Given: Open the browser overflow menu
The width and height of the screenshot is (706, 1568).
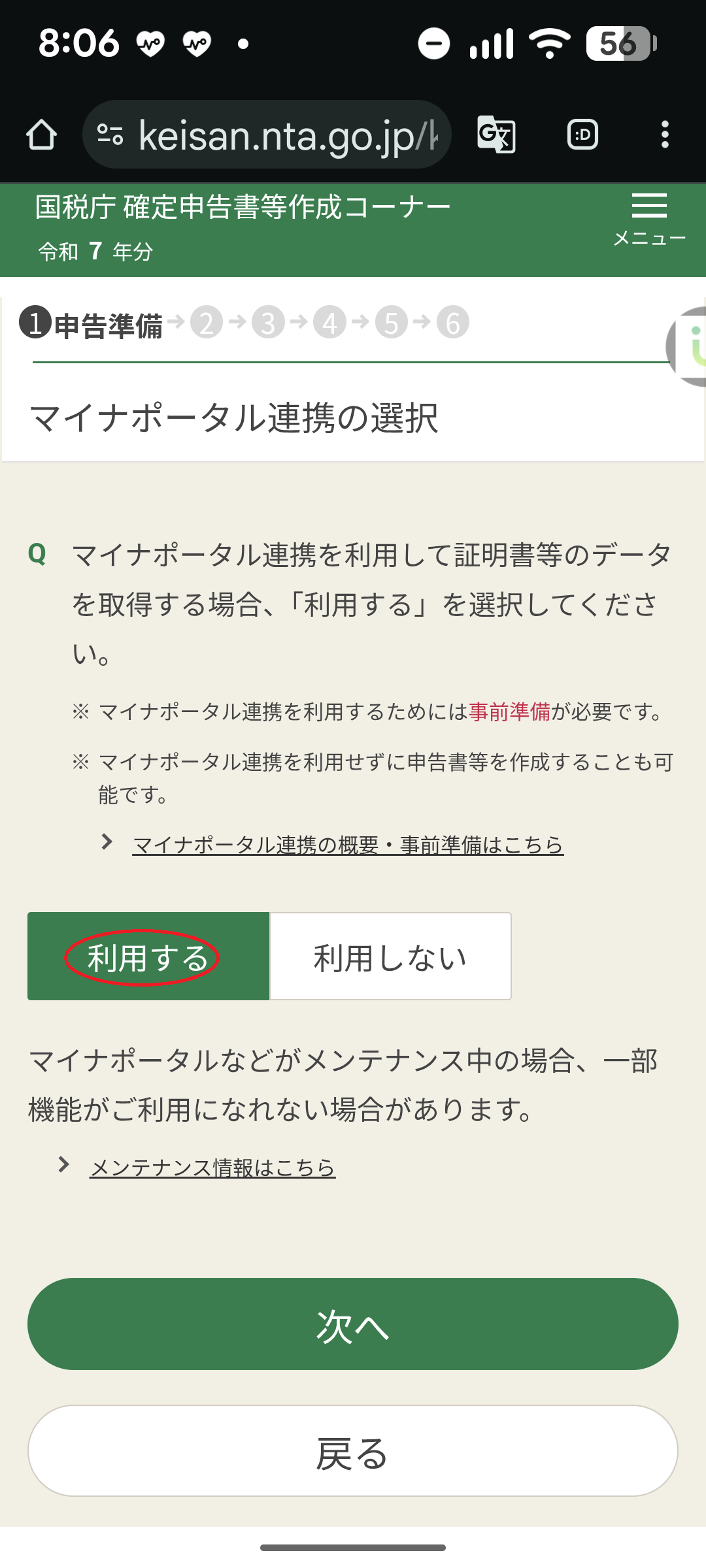Looking at the screenshot, I should pos(665,135).
